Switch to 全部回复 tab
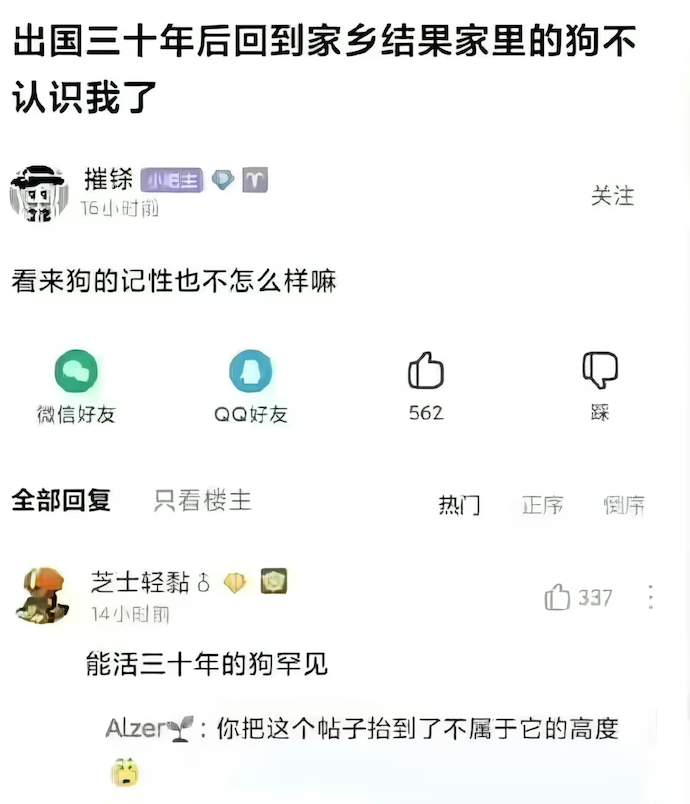The height and width of the screenshot is (804, 690). 61,501
